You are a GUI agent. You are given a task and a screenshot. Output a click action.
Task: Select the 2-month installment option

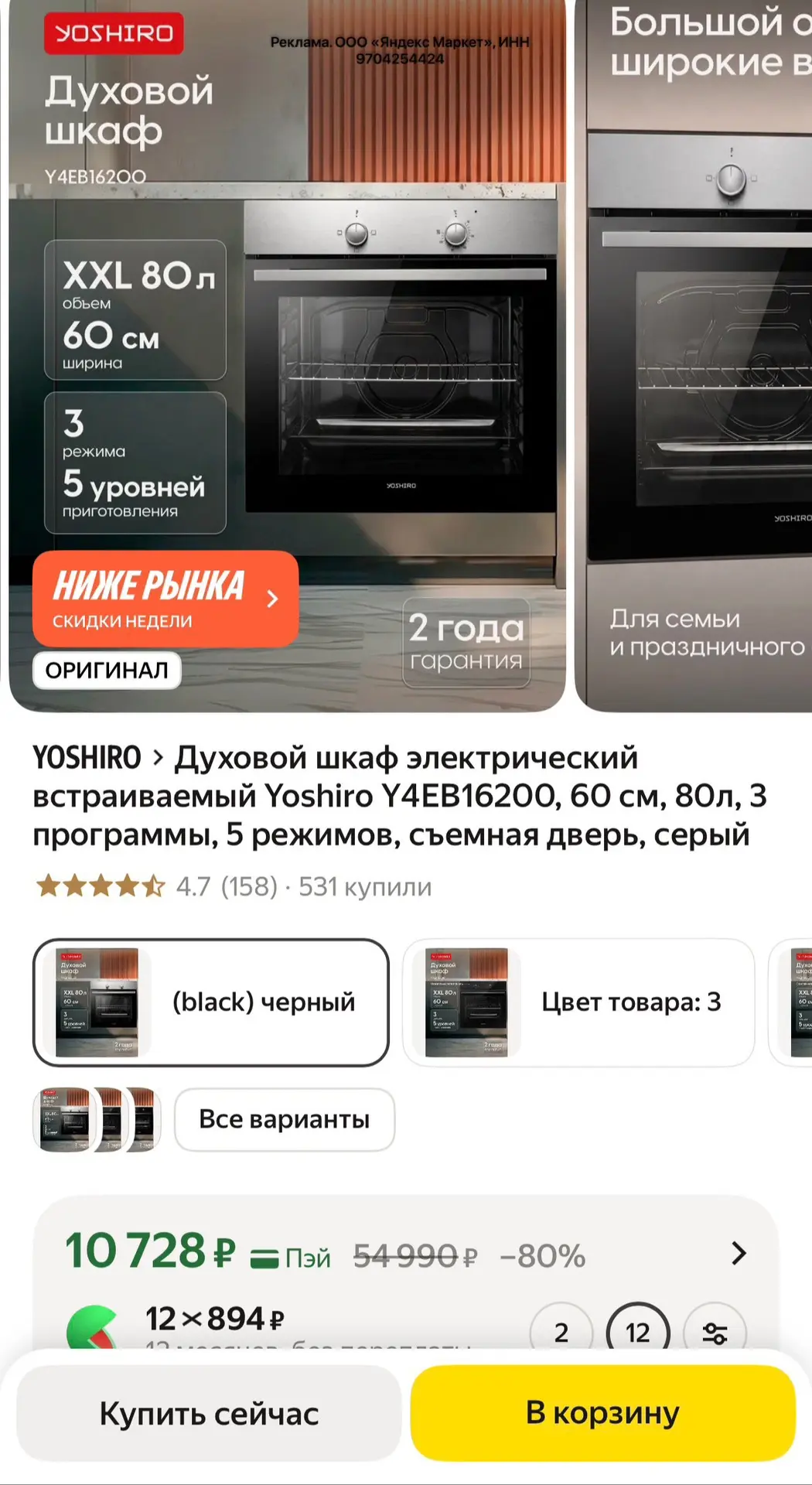(x=561, y=1332)
